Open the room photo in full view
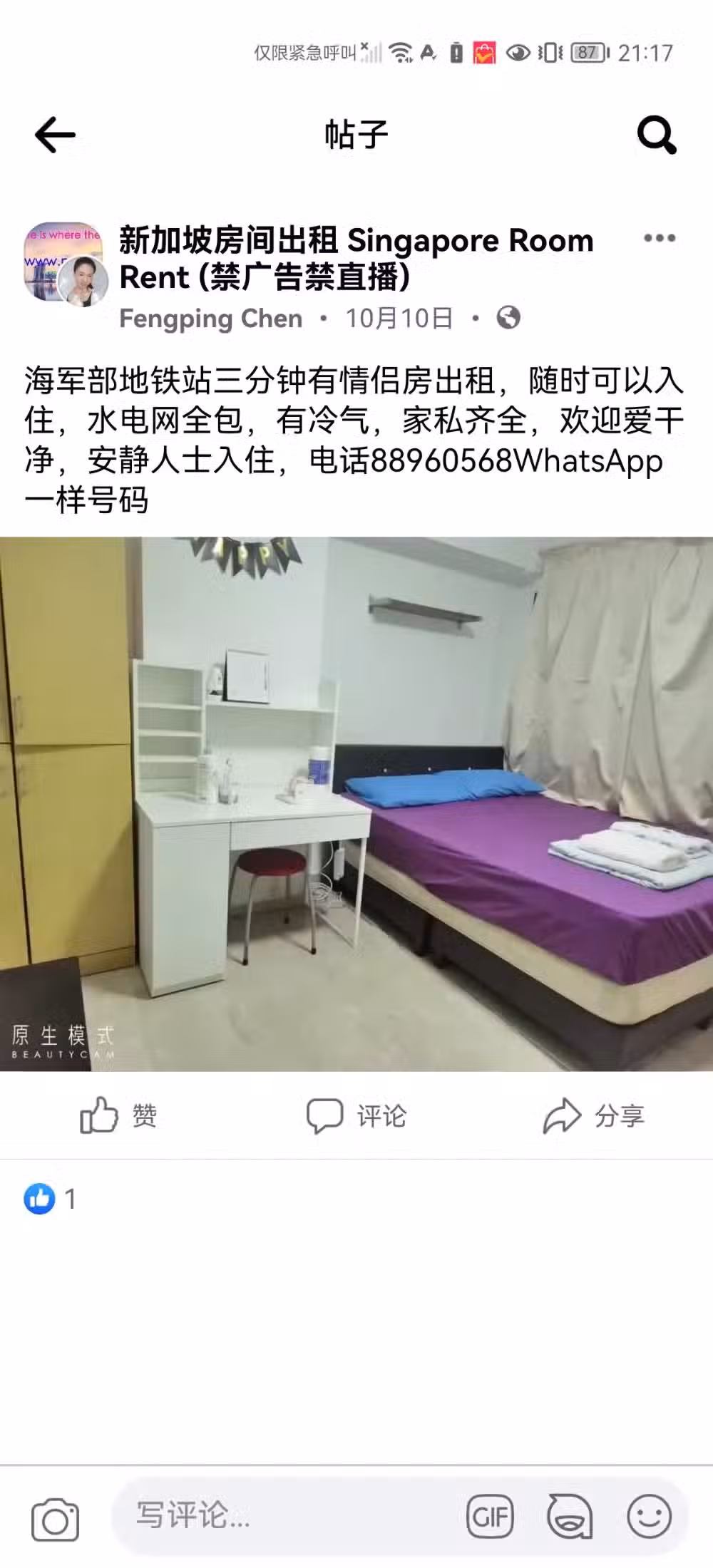 356,804
